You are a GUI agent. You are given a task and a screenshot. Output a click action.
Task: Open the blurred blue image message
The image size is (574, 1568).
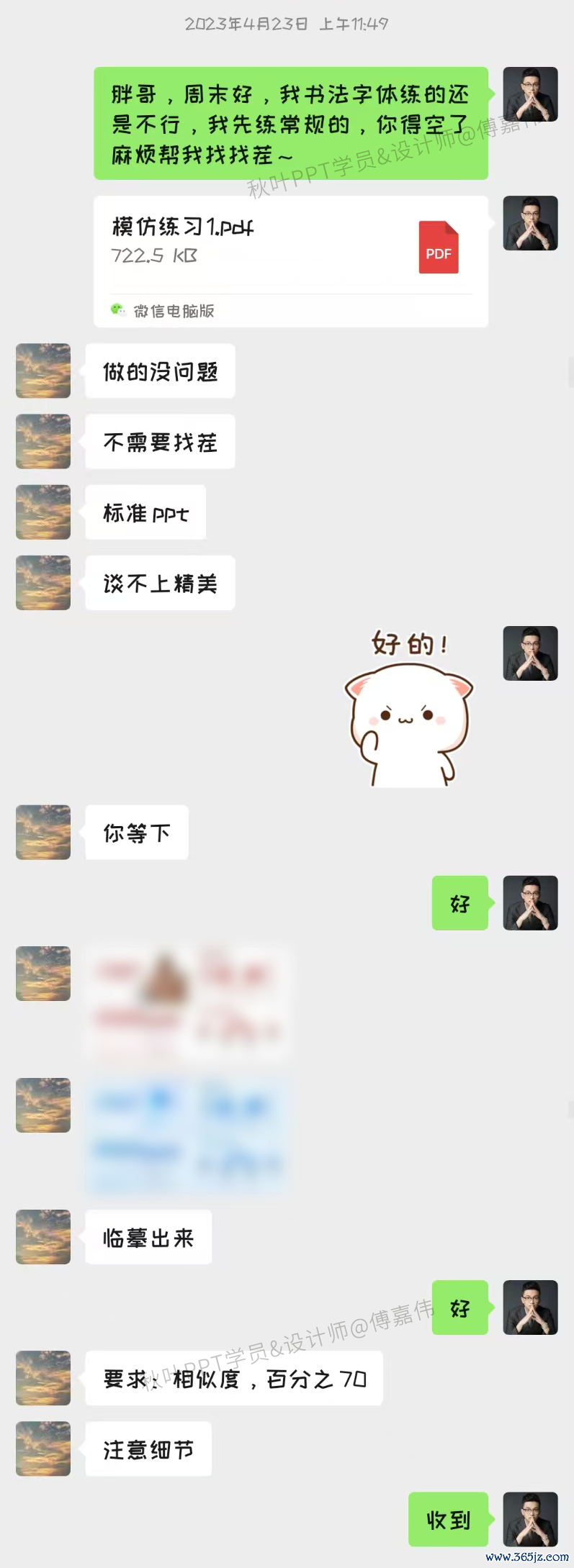(x=188, y=1136)
